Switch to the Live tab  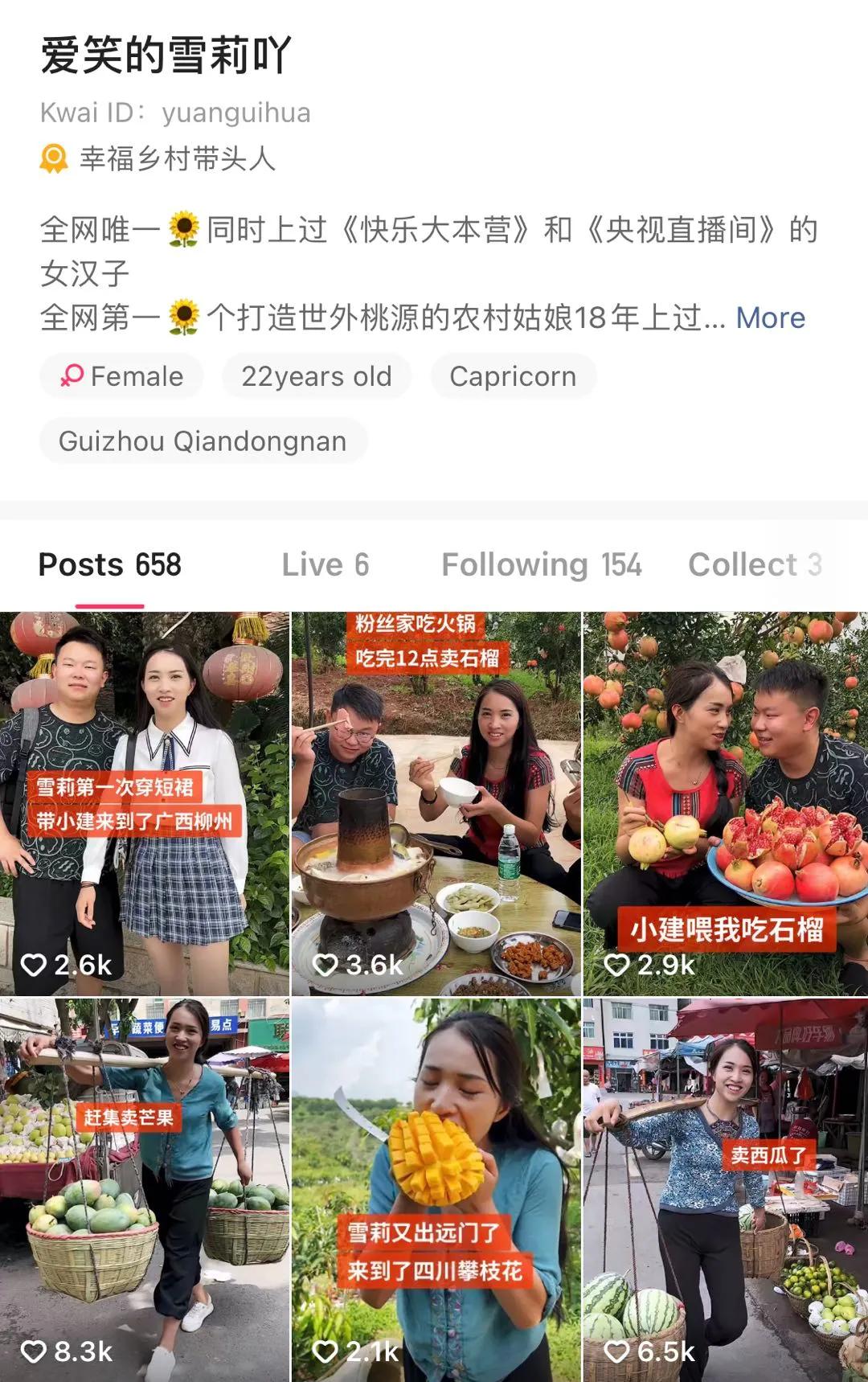pos(326,564)
